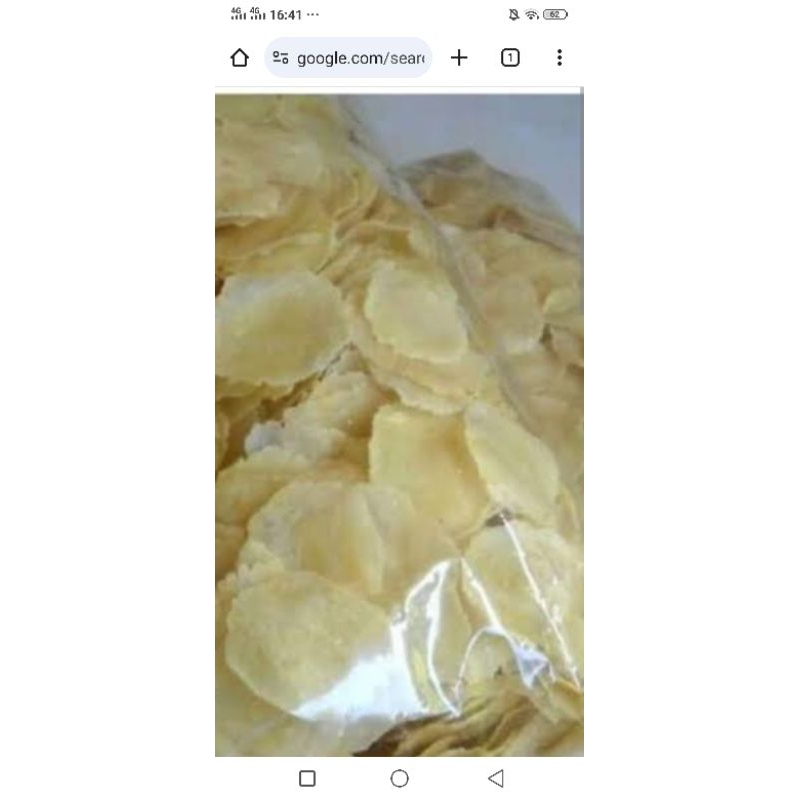Image resolution: width=800 pixels, height=800 pixels.
Task: Open the tab switcher
Action: point(510,58)
